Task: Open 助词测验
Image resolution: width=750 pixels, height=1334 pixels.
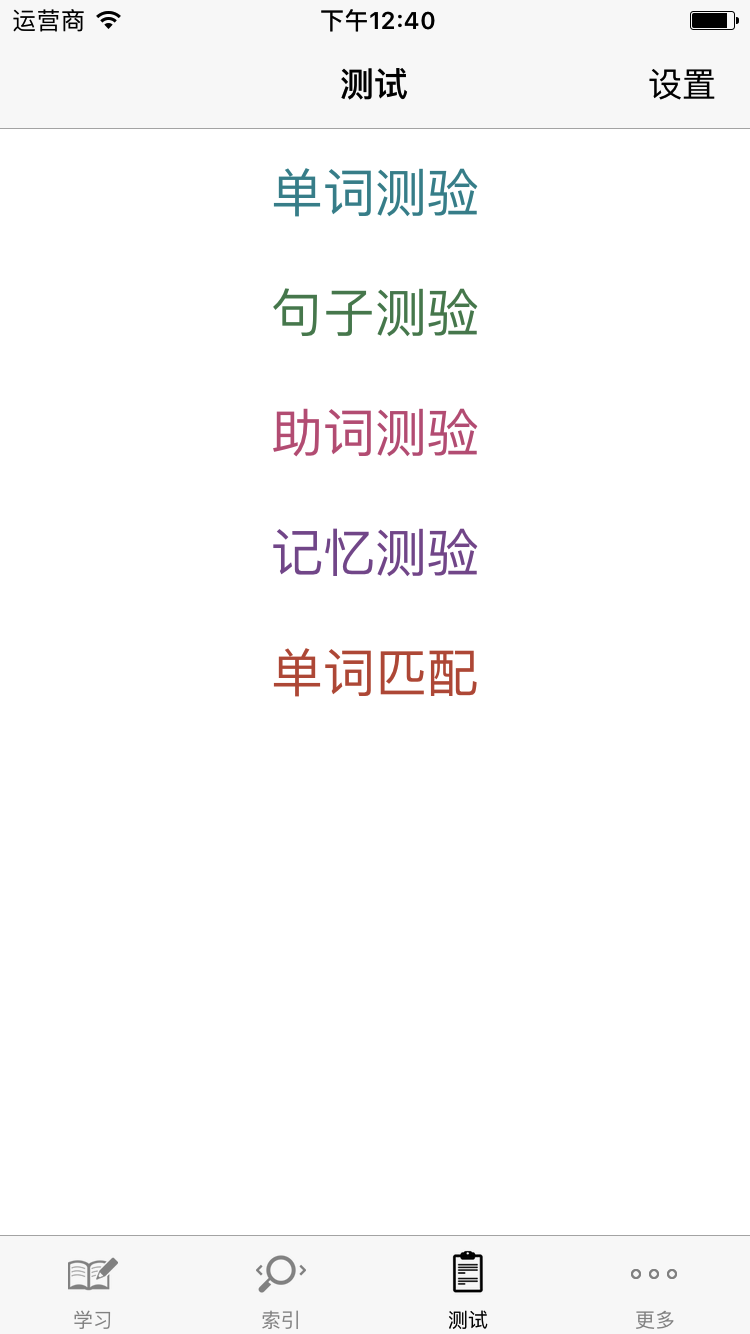Action: (x=376, y=433)
